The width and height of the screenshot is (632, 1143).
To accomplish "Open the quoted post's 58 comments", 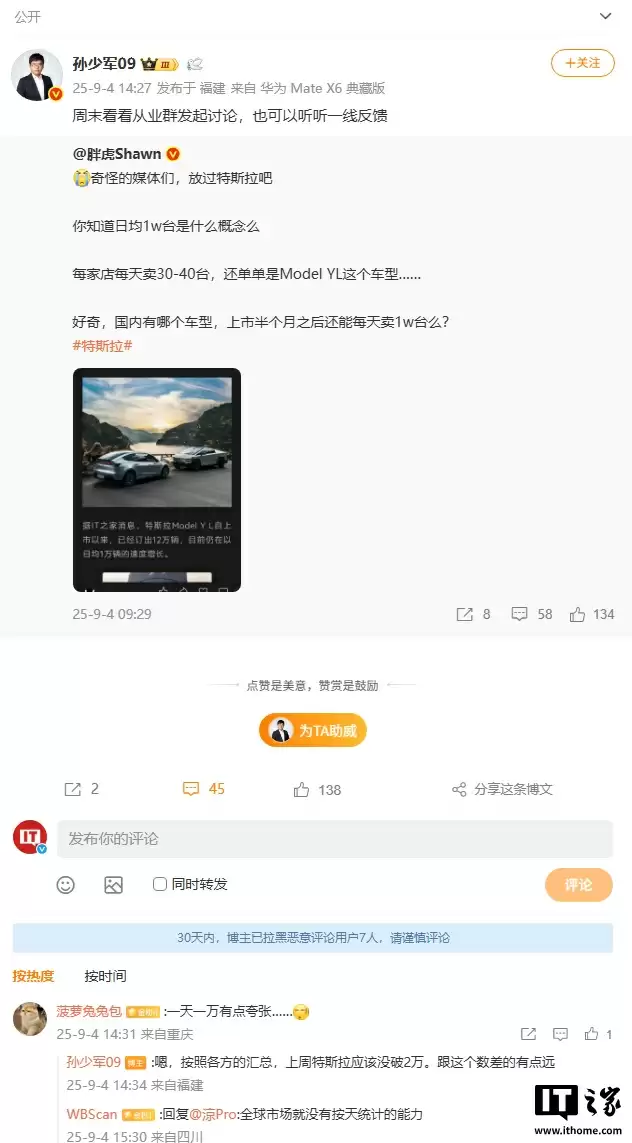I will (532, 614).
